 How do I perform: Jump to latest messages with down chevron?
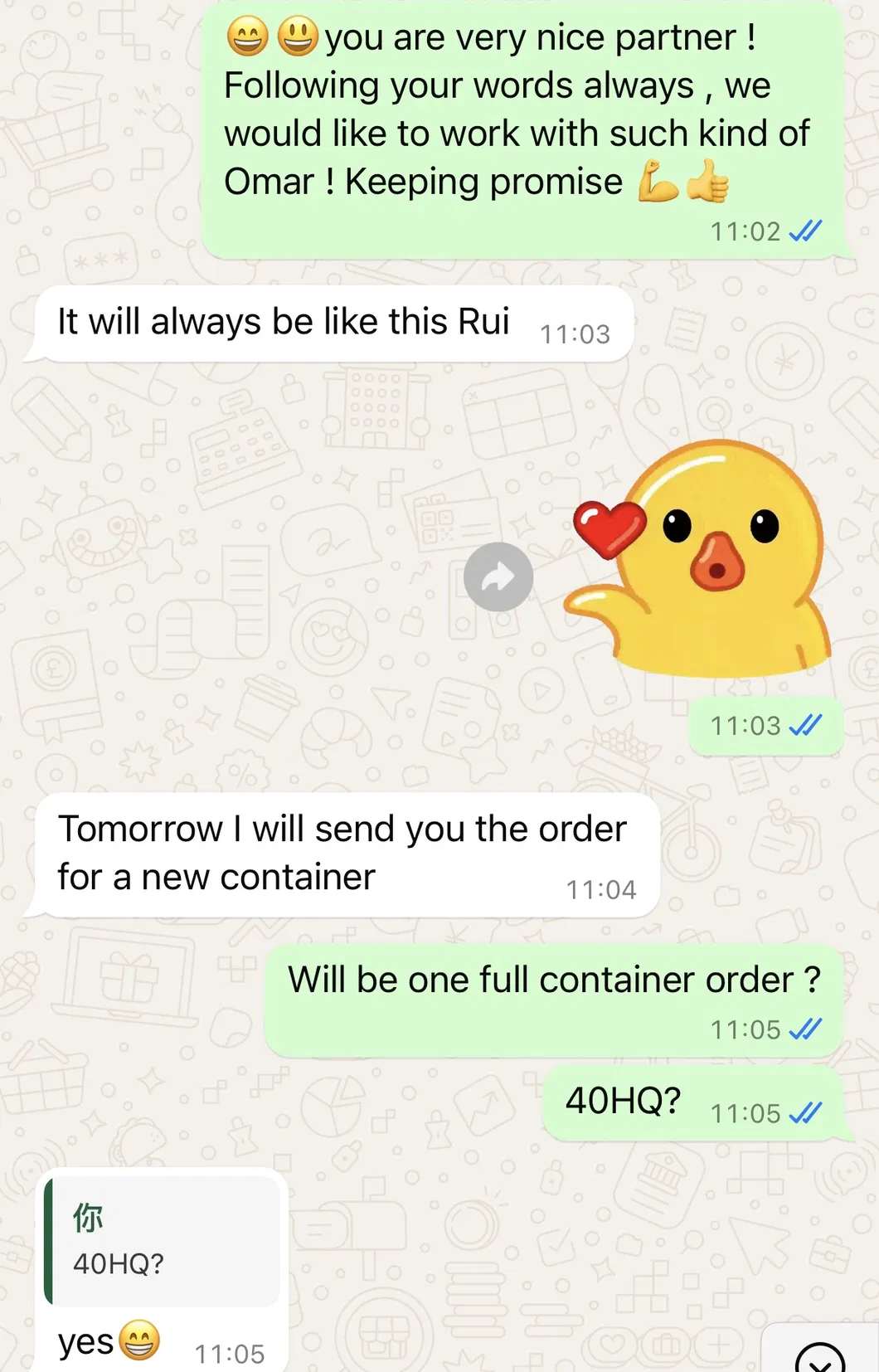pos(820,1358)
